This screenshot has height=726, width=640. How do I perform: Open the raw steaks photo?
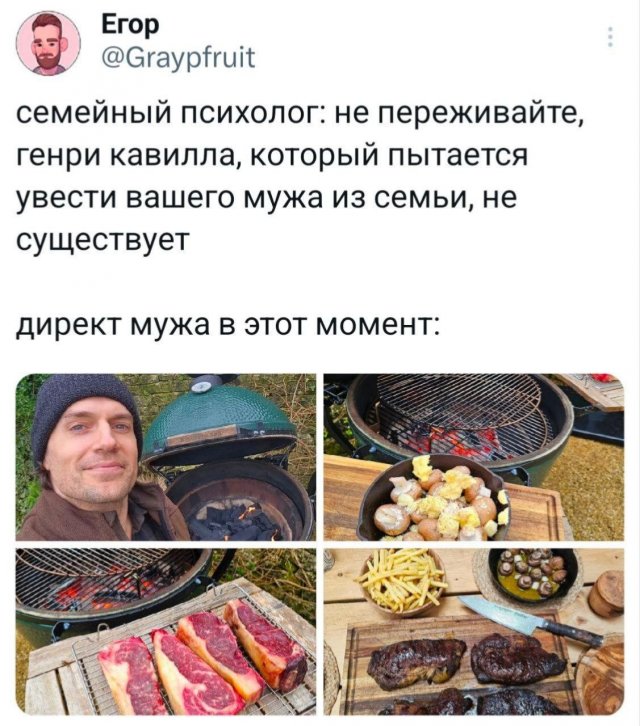[x=165, y=630]
